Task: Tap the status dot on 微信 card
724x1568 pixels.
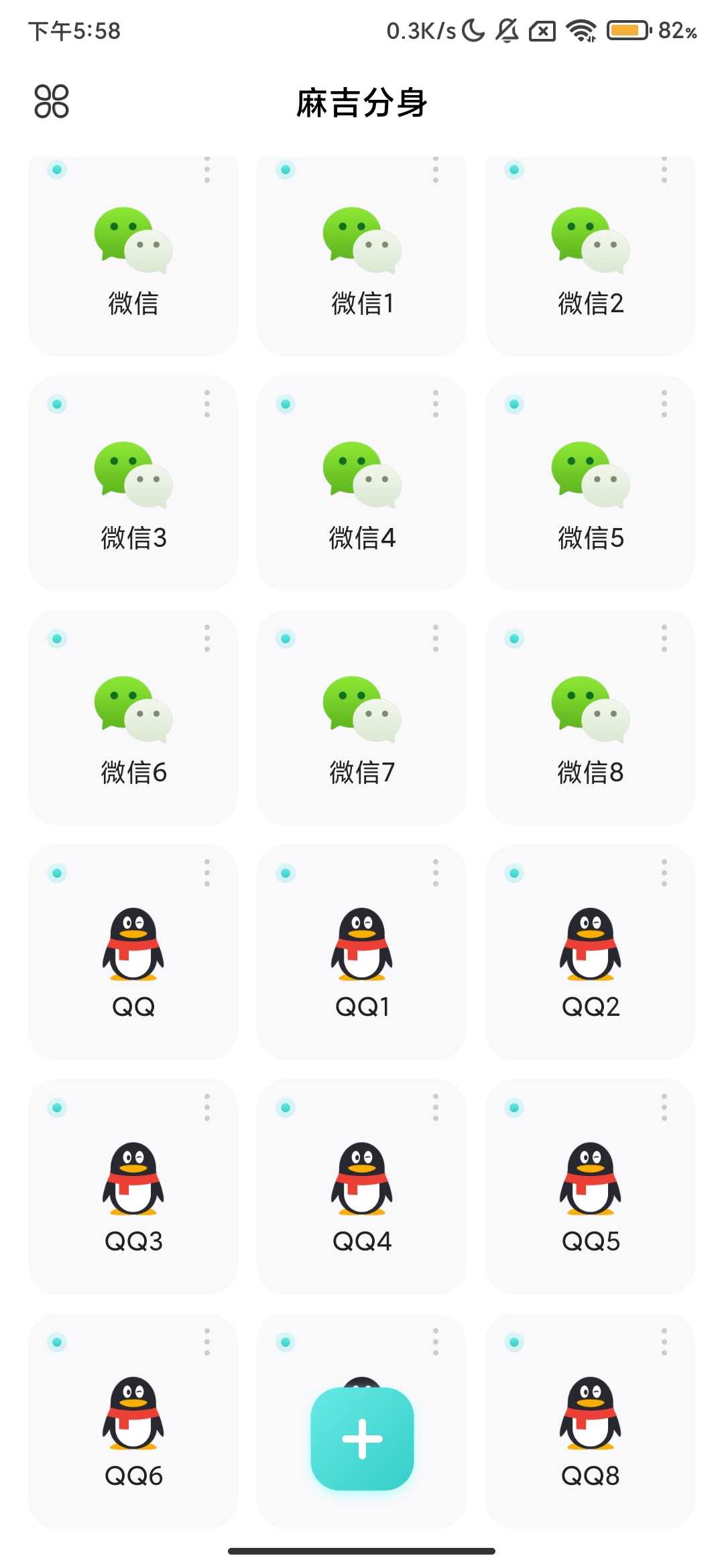Action: (57, 170)
